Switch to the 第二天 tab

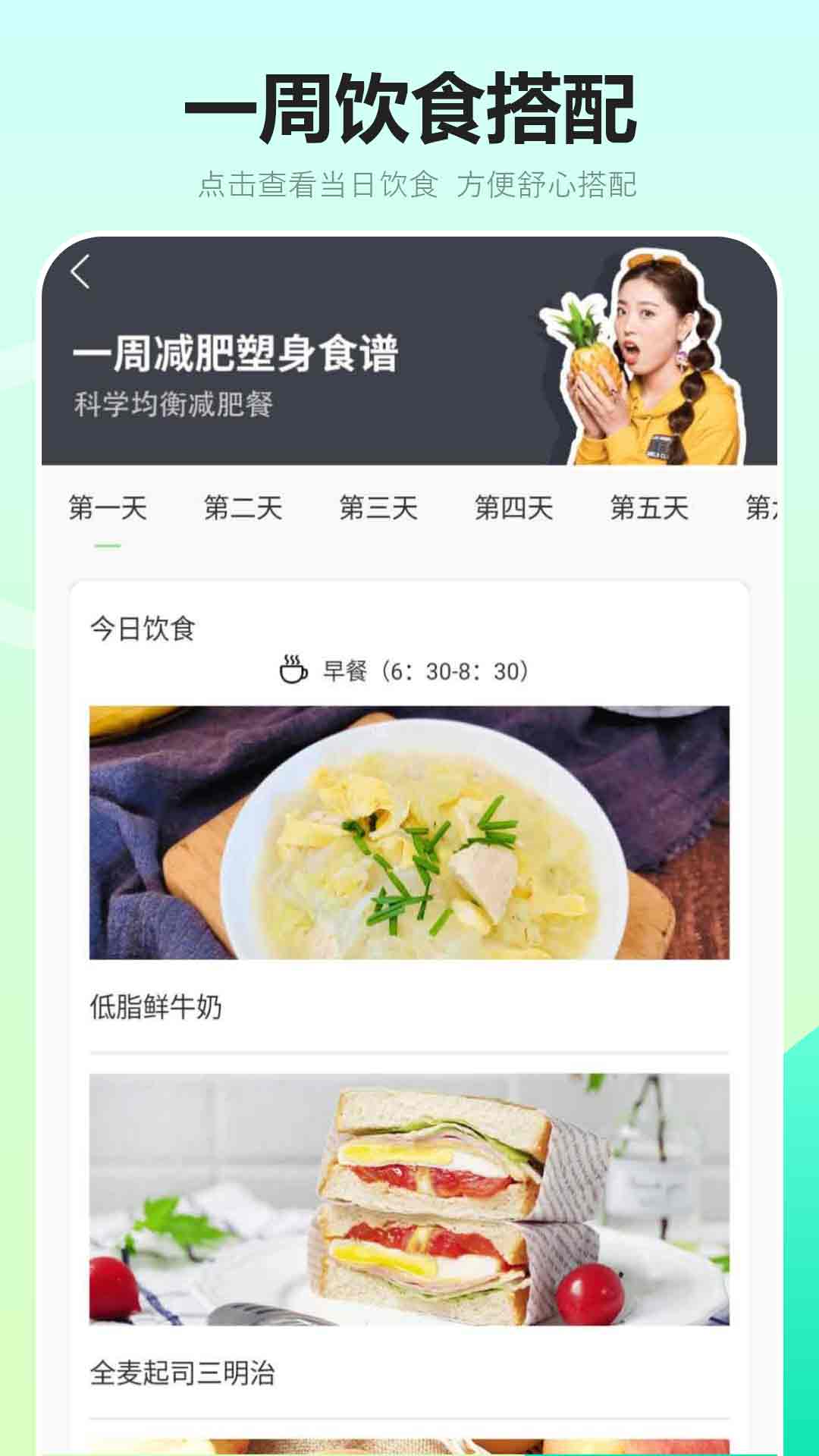tap(245, 508)
